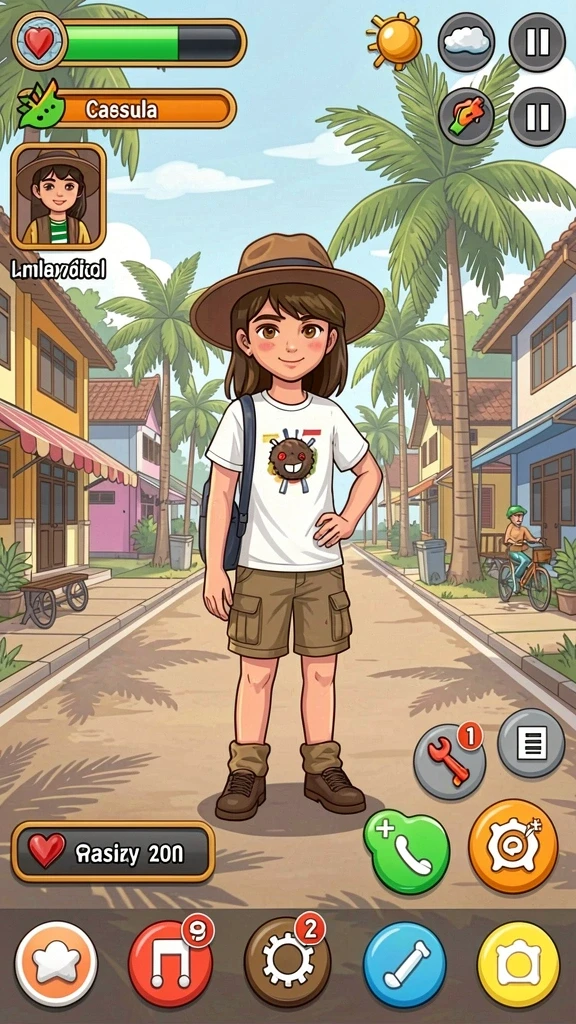Viewport: 576px width, 1024px height.
Task: Tap the orange Caesula bar
Action: click(147, 108)
